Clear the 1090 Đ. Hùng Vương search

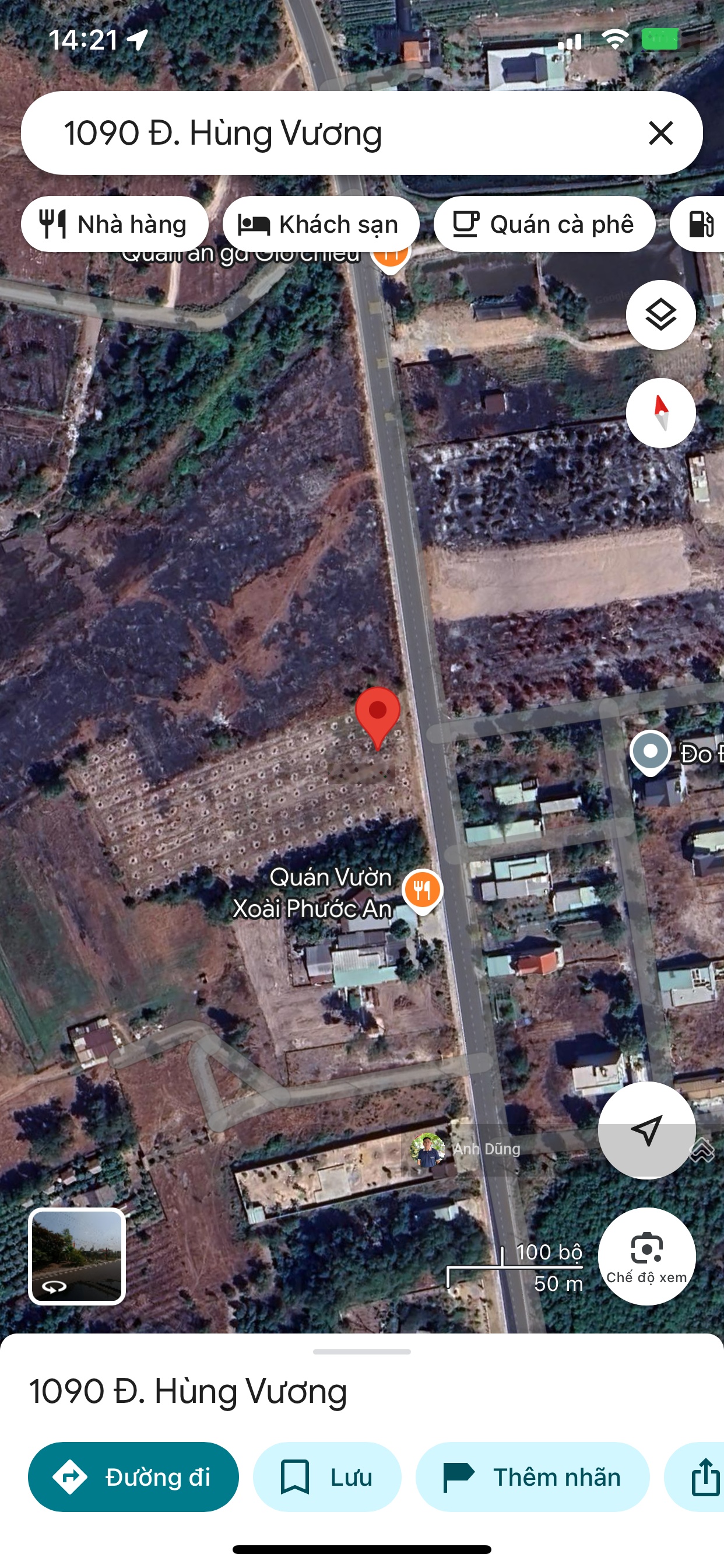click(x=660, y=134)
